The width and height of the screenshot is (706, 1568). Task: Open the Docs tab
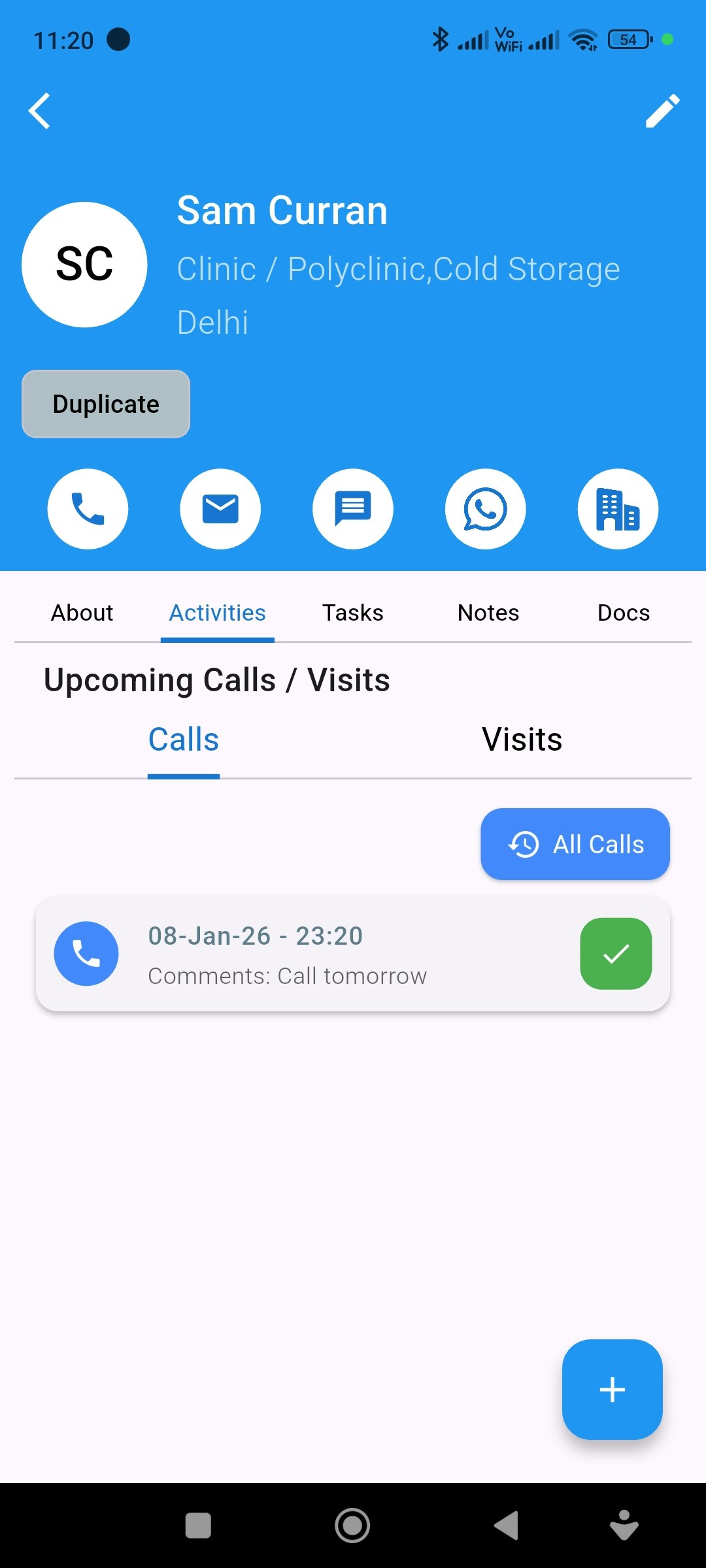623,612
